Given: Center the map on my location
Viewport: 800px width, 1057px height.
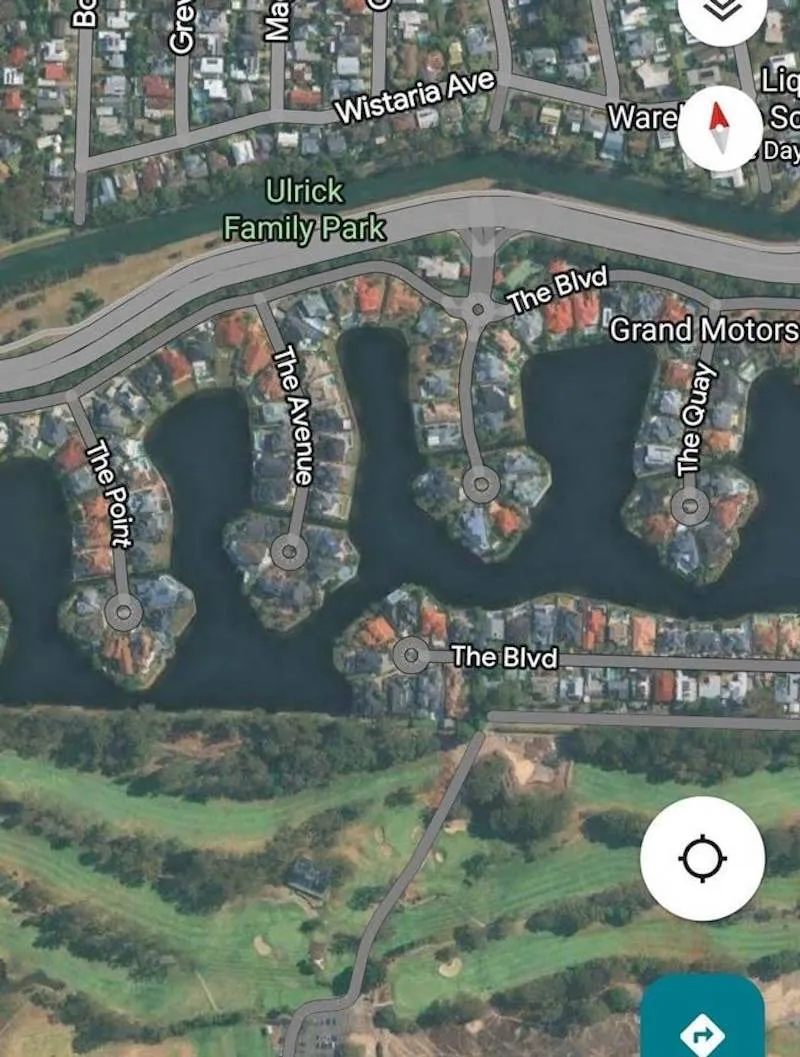Looking at the screenshot, I should (702, 858).
